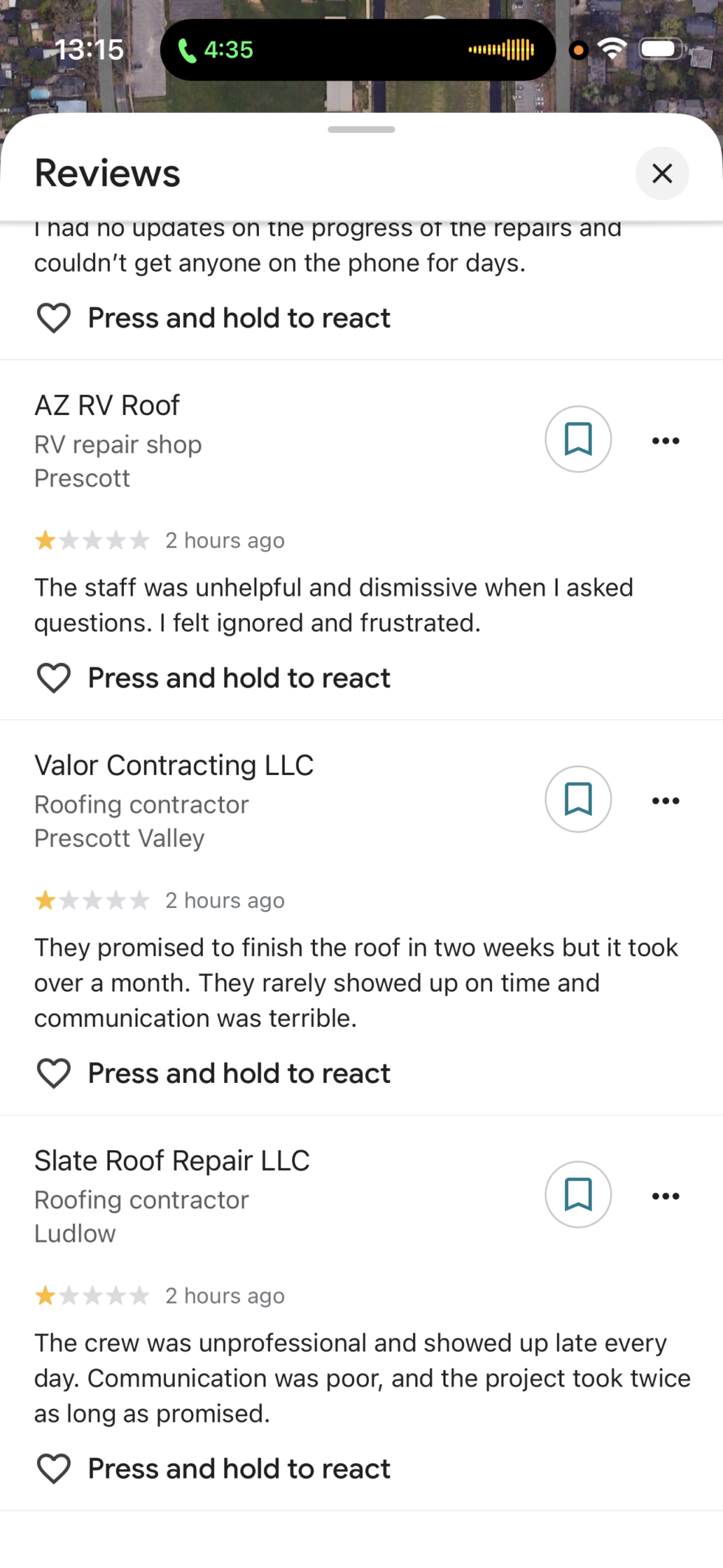Like the AZ RV Roof review
Screen dimensions: 723x1568
(x=54, y=678)
